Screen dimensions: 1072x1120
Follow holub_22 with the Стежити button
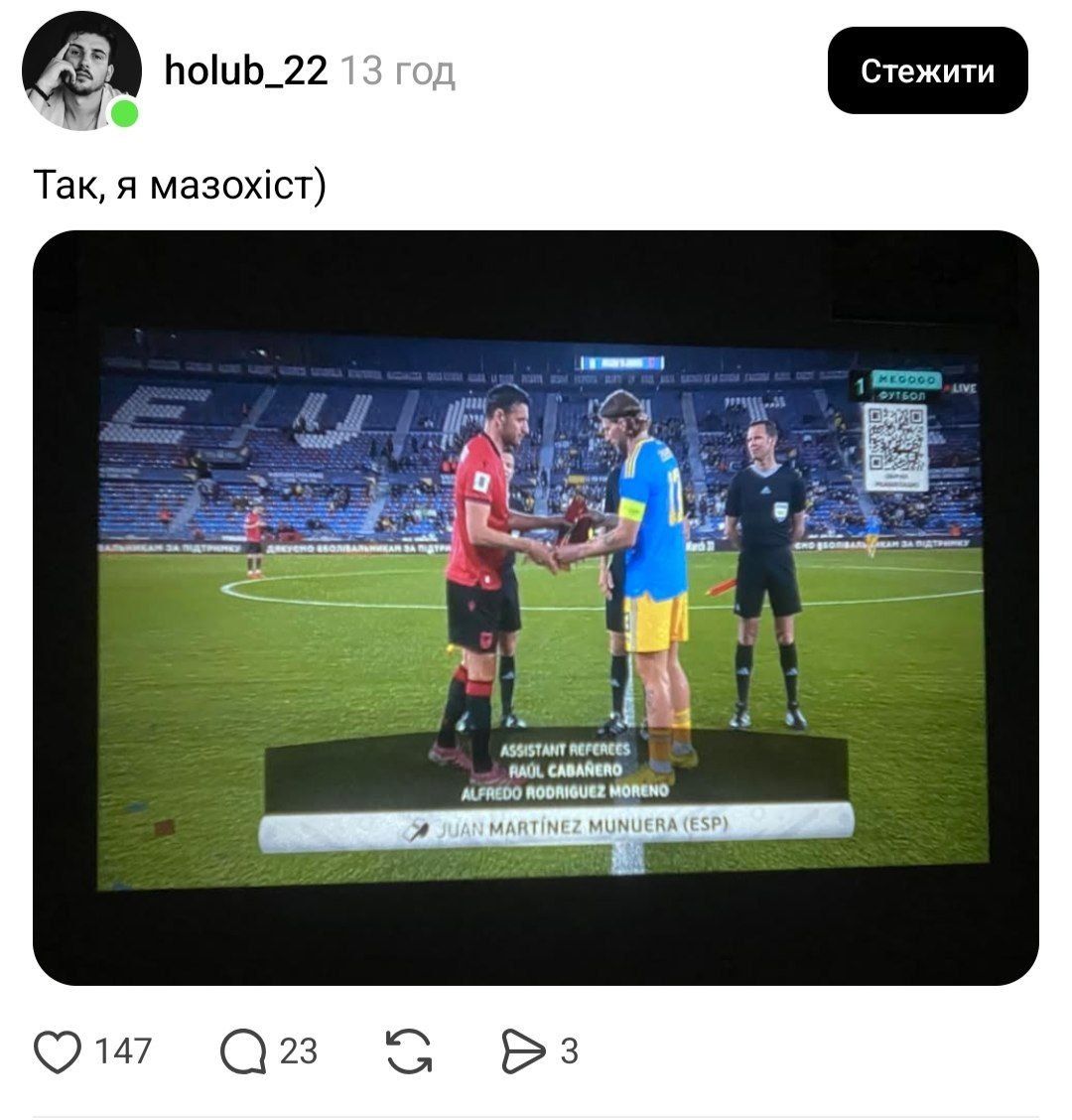coord(927,70)
